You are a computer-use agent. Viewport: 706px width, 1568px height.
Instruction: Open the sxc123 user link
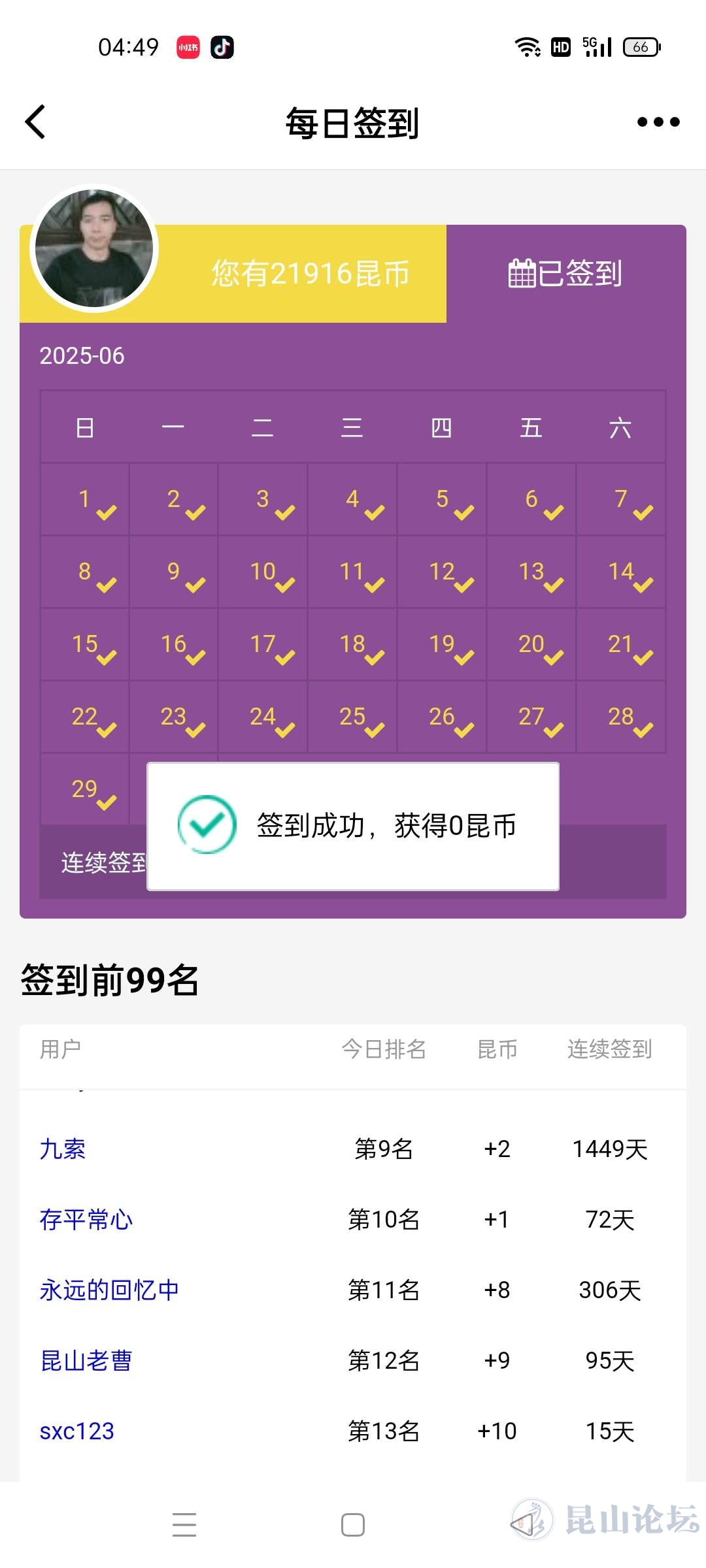click(77, 1431)
